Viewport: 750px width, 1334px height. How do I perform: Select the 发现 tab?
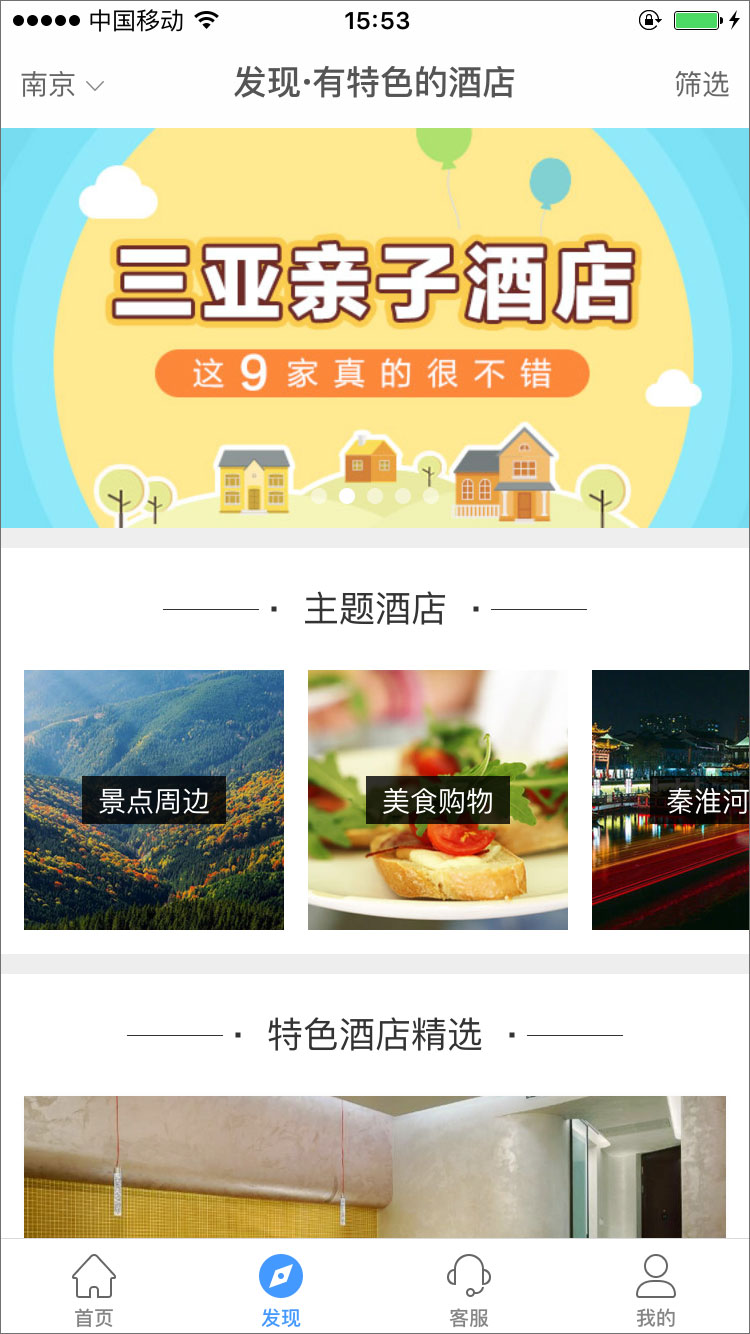pyautogui.click(x=281, y=1290)
